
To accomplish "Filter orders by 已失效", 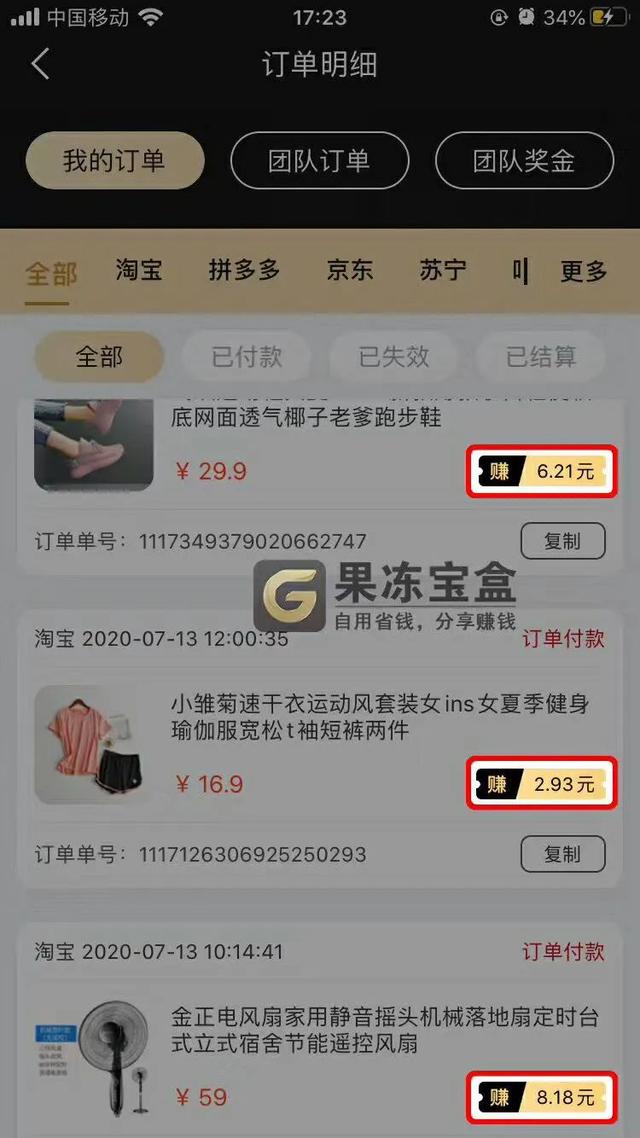I will point(394,357).
